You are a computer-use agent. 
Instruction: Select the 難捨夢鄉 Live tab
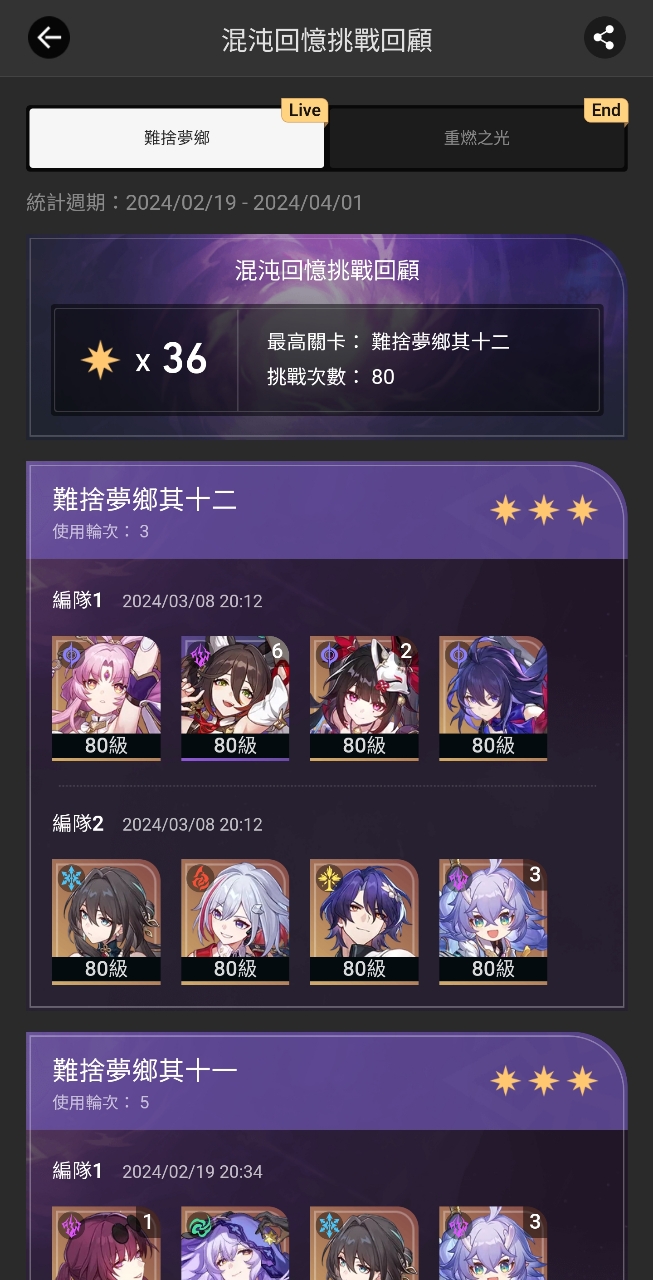point(177,138)
